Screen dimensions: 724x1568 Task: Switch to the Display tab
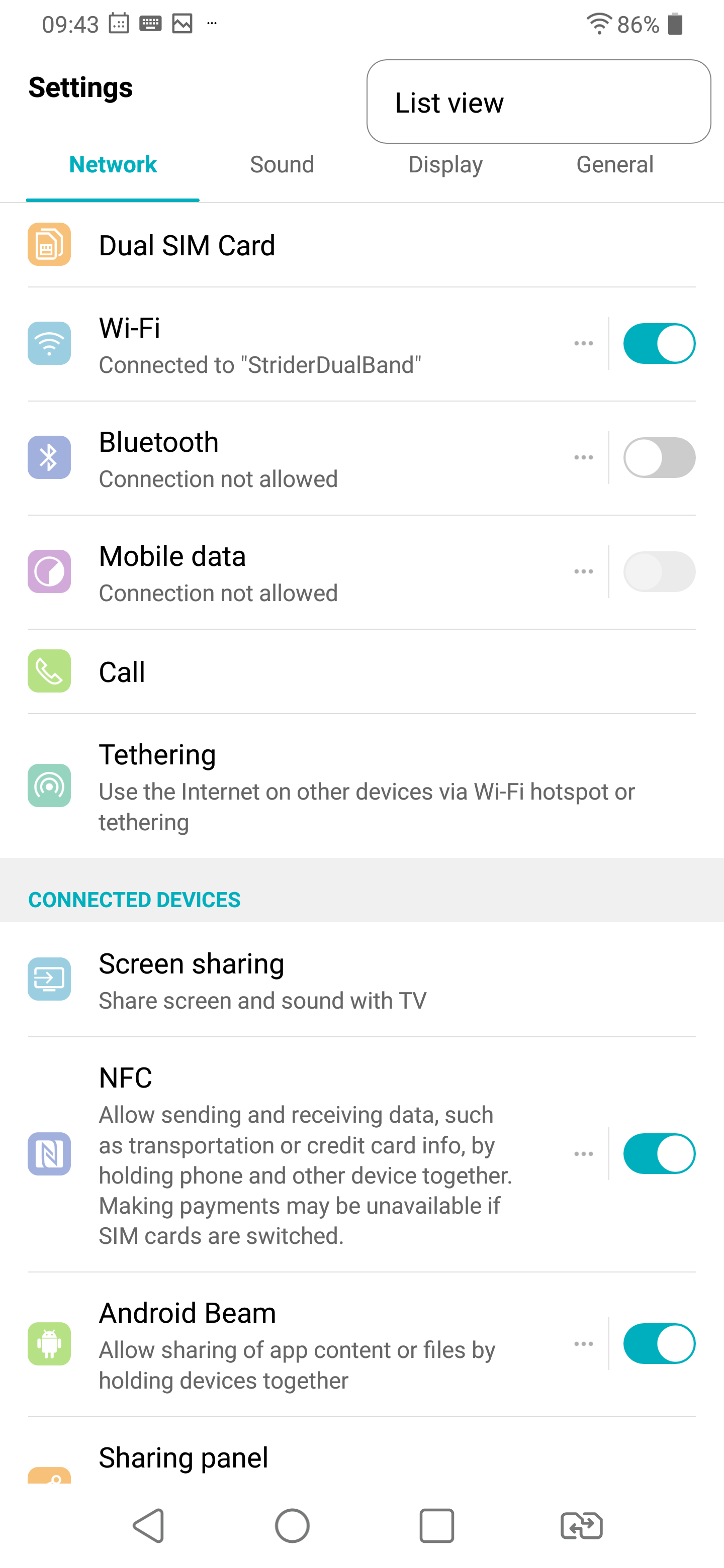(445, 164)
